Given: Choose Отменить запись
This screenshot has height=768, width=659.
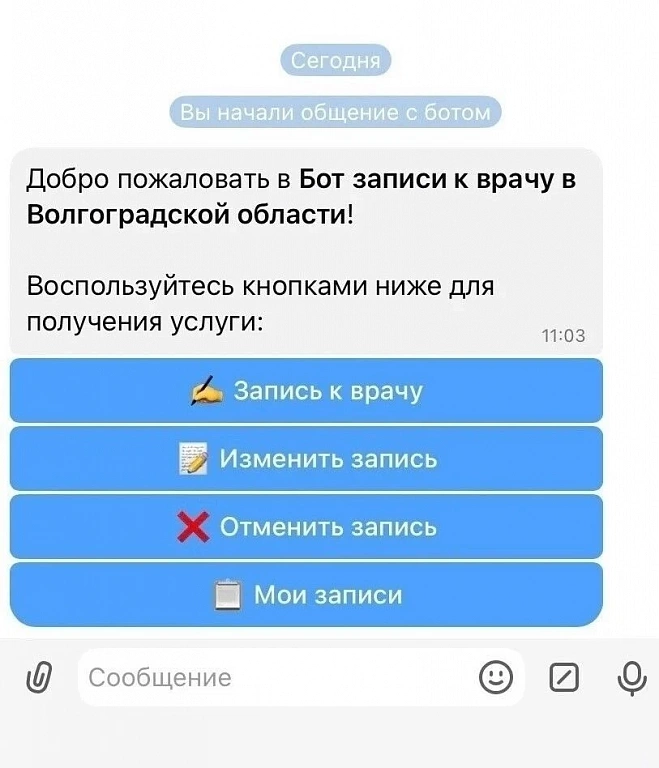Looking at the screenshot, I should tap(306, 527).
